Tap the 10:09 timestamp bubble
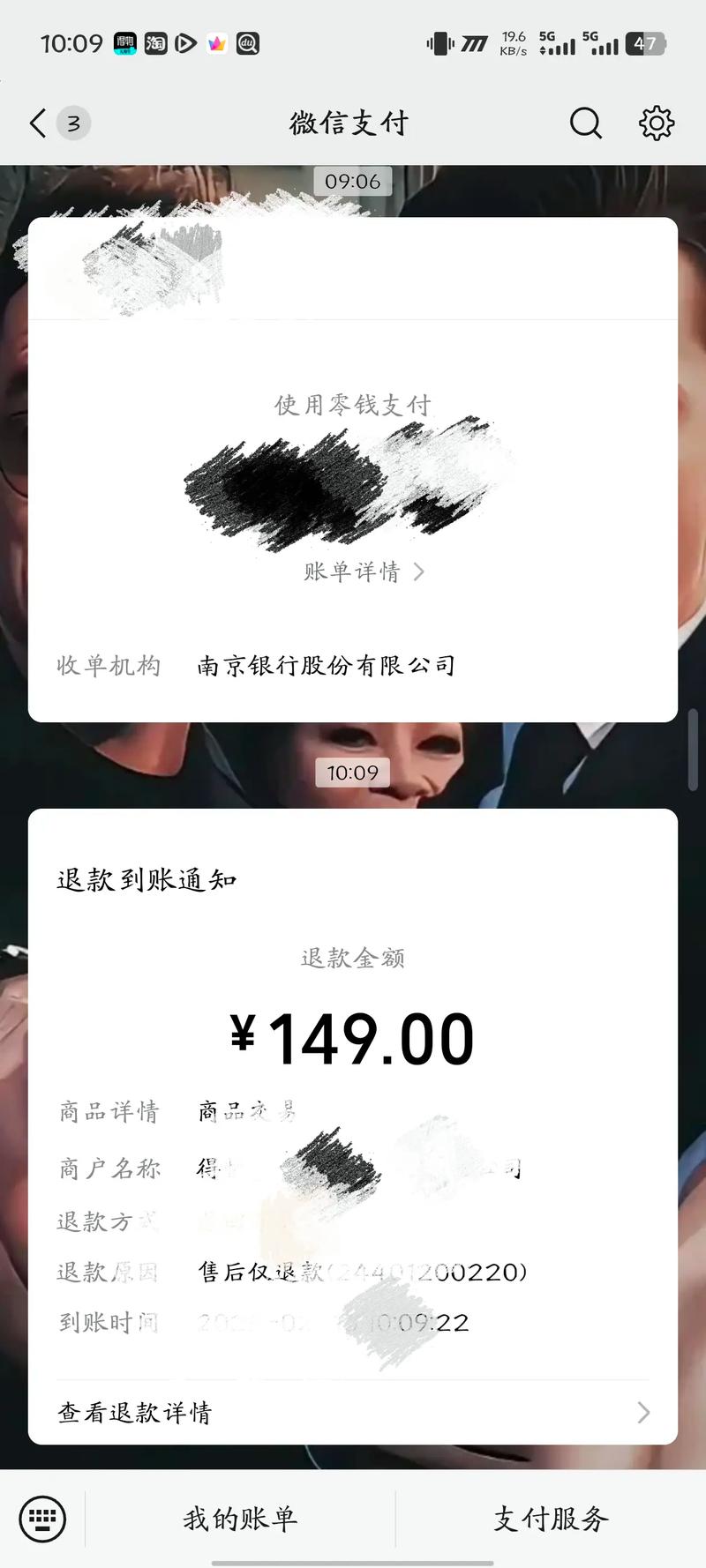This screenshot has width=706, height=1568. tap(353, 773)
